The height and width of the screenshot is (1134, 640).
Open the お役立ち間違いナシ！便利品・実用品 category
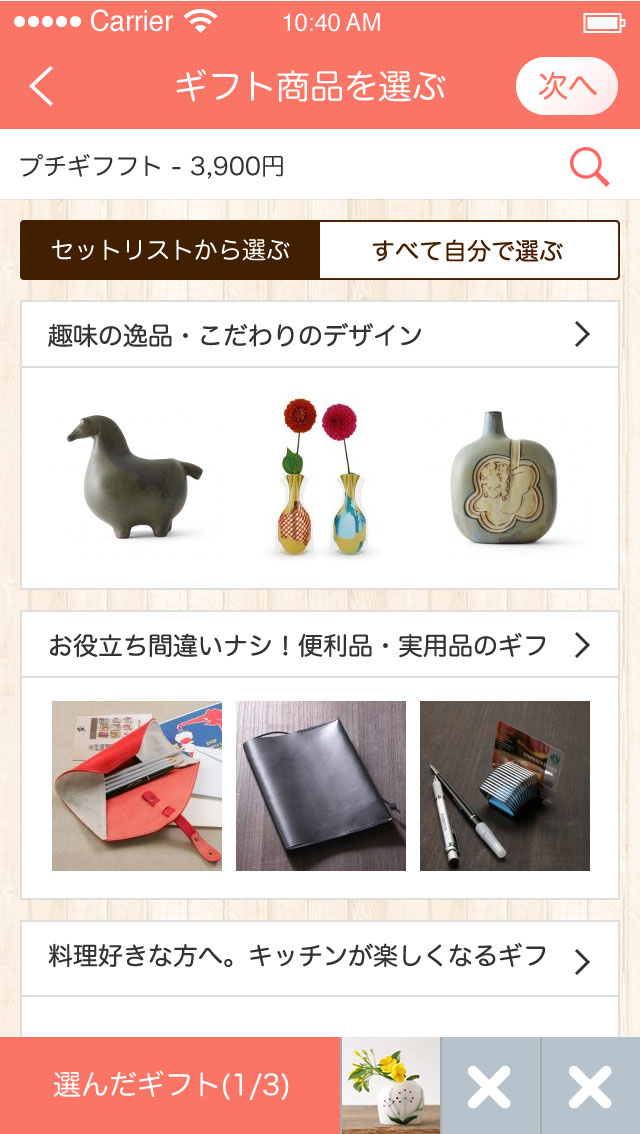[320, 646]
